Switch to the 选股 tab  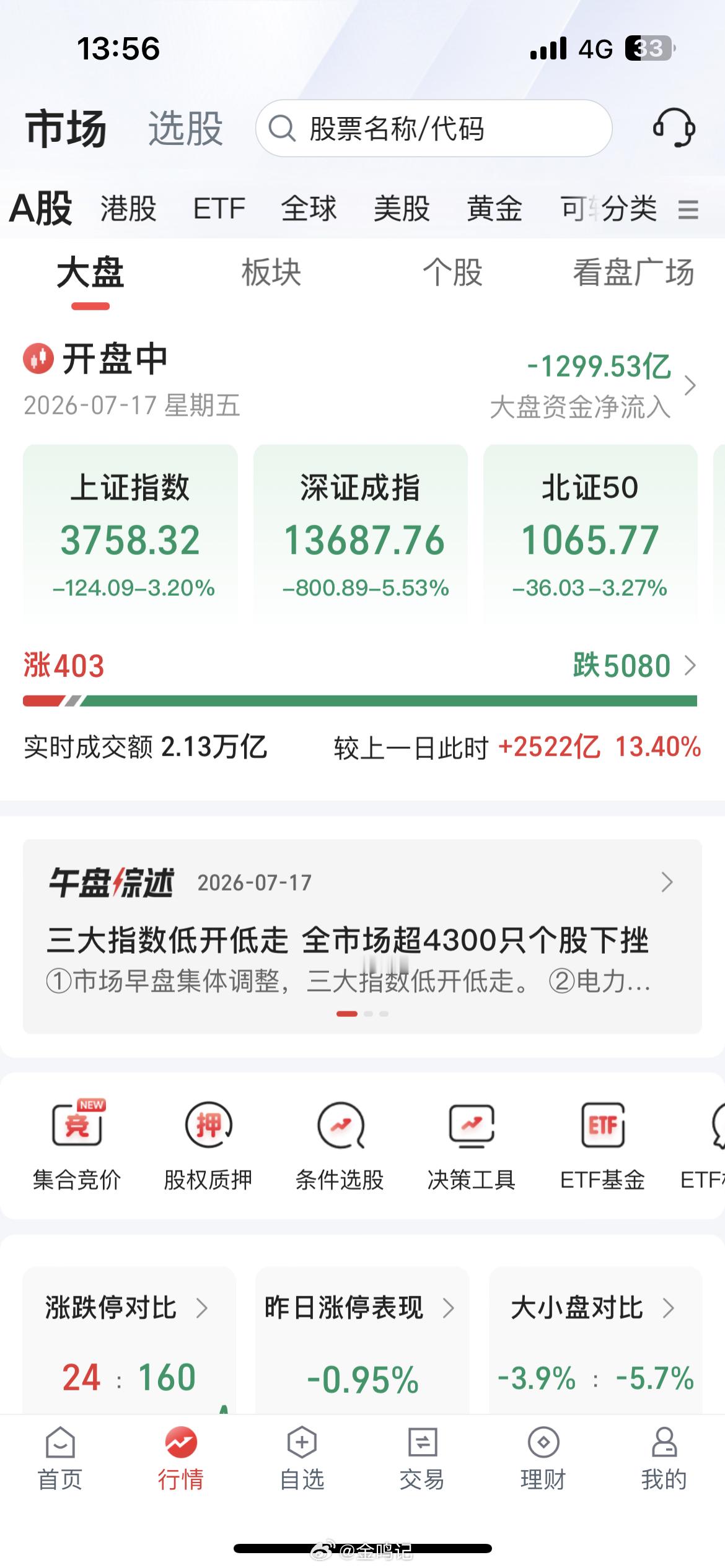[185, 129]
